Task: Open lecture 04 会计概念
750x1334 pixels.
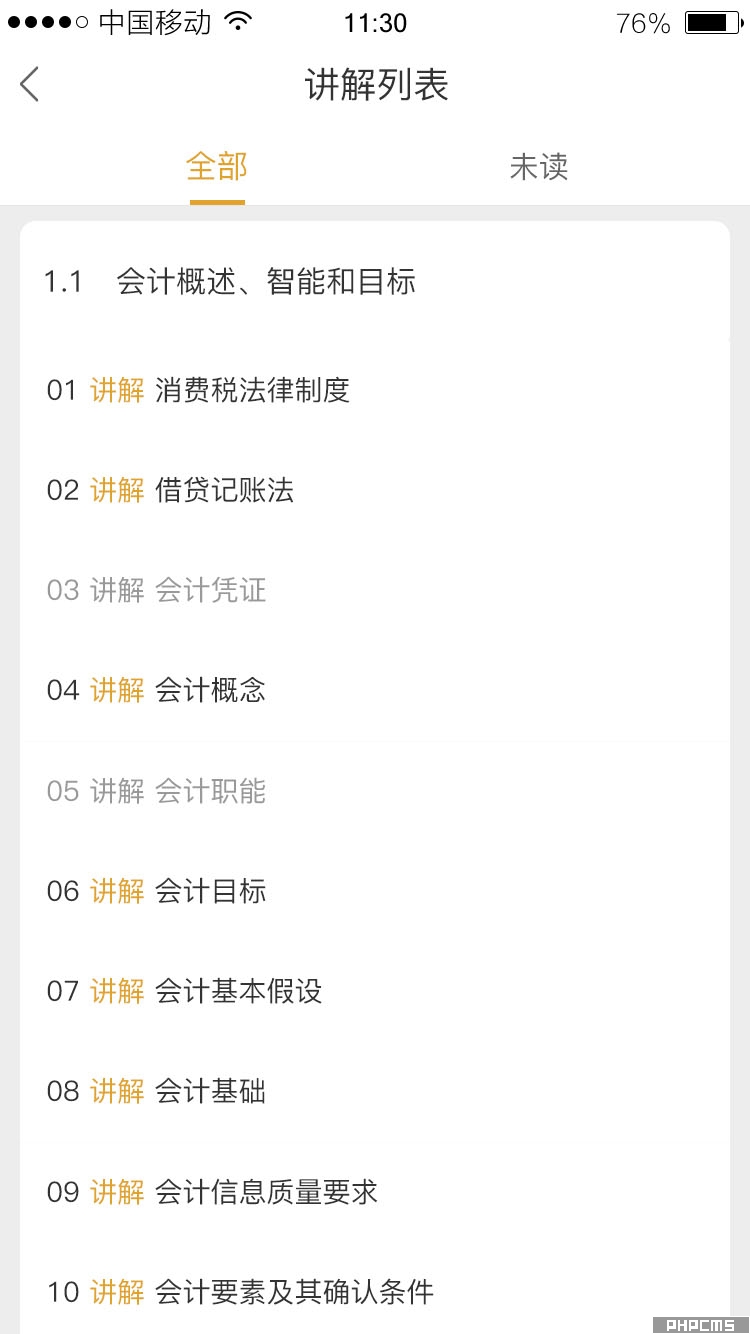Action: 375,690
